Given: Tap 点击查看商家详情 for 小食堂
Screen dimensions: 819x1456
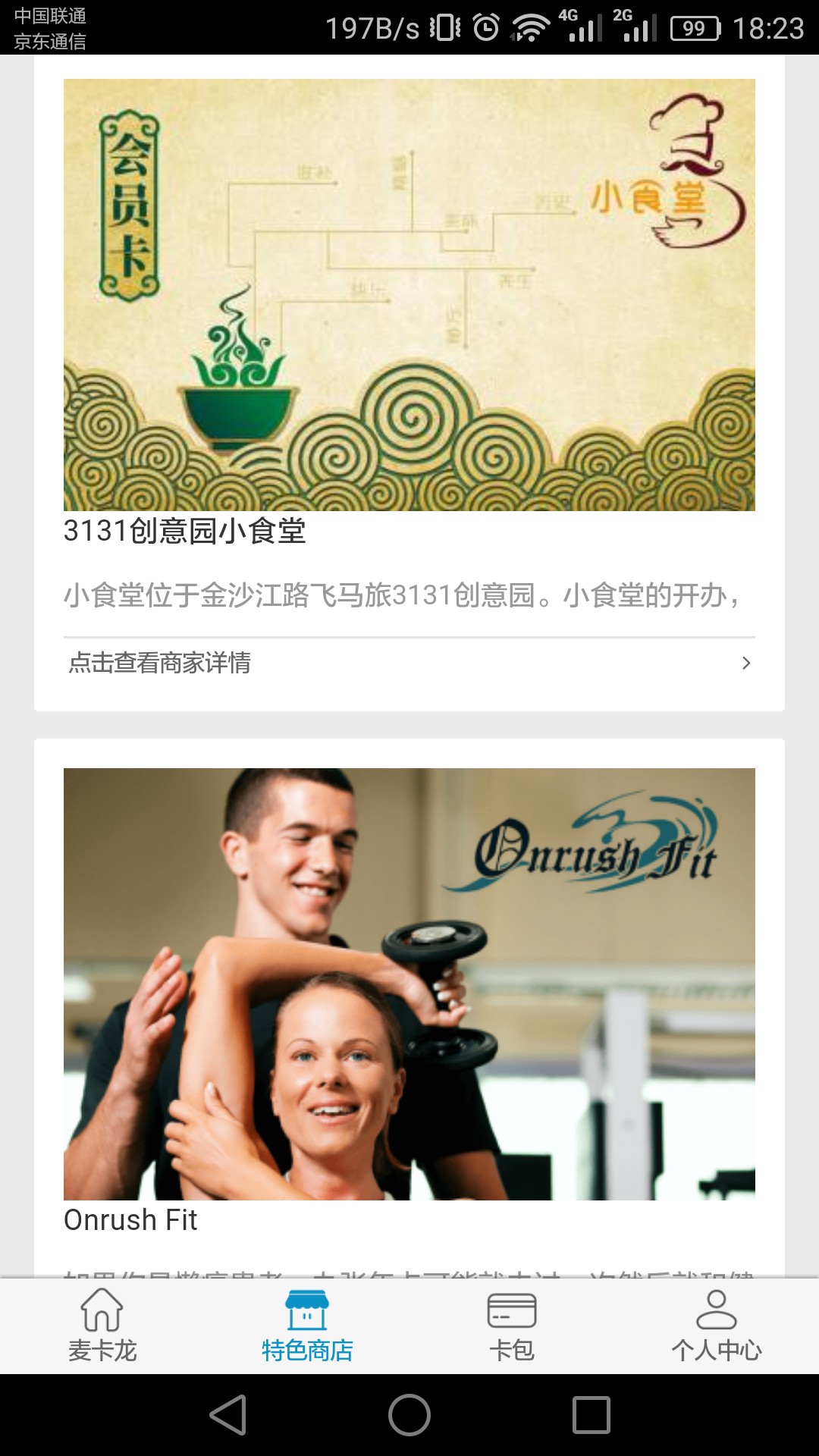Looking at the screenshot, I should click(x=409, y=663).
